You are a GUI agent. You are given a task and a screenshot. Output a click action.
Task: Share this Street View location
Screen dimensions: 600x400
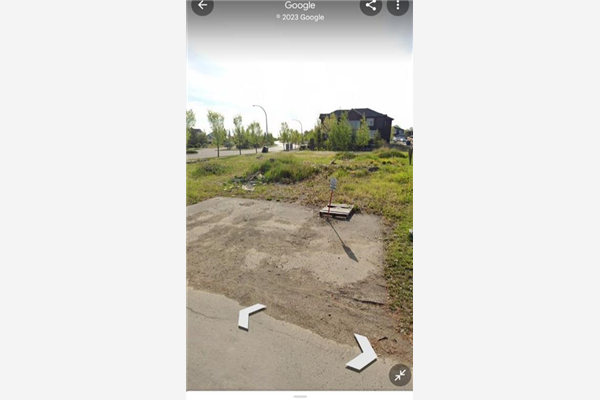[x=371, y=5]
